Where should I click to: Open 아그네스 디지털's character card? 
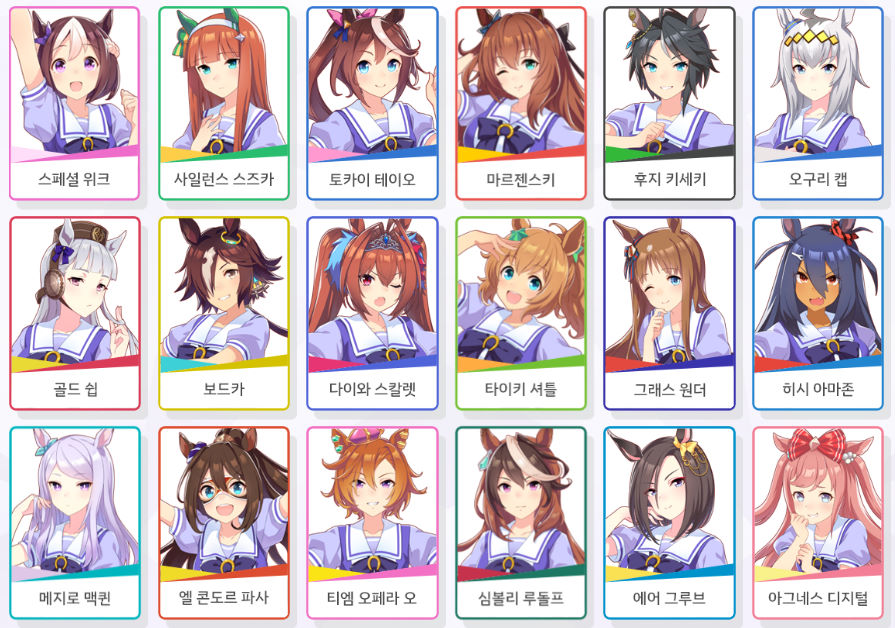819,522
